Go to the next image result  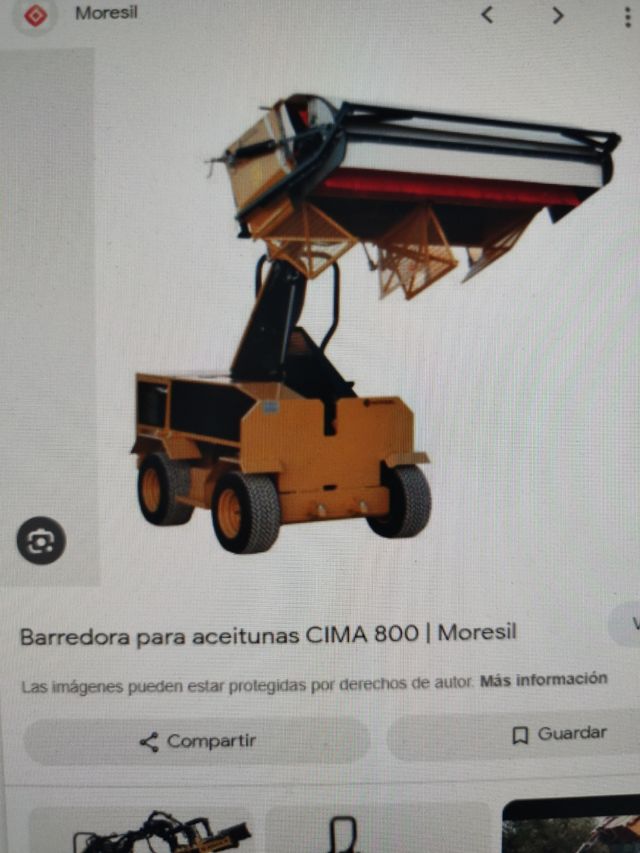[x=558, y=15]
